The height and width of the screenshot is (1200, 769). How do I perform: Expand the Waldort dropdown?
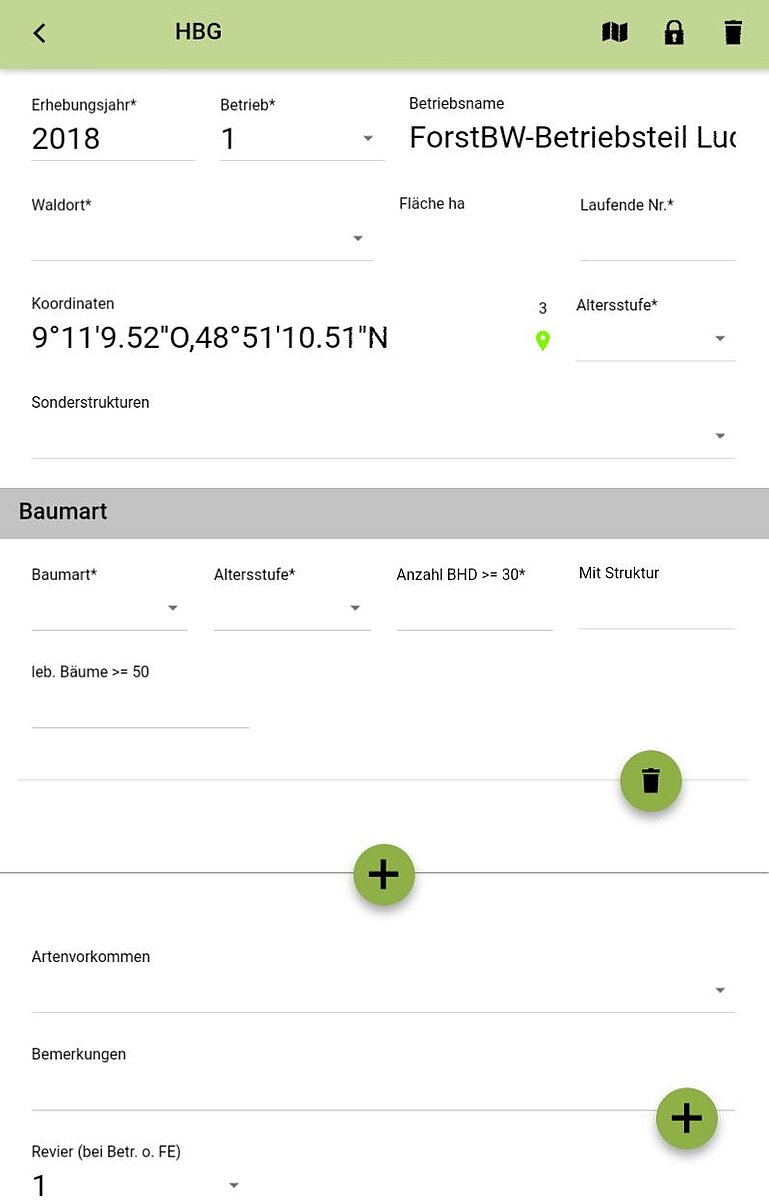(x=202, y=239)
